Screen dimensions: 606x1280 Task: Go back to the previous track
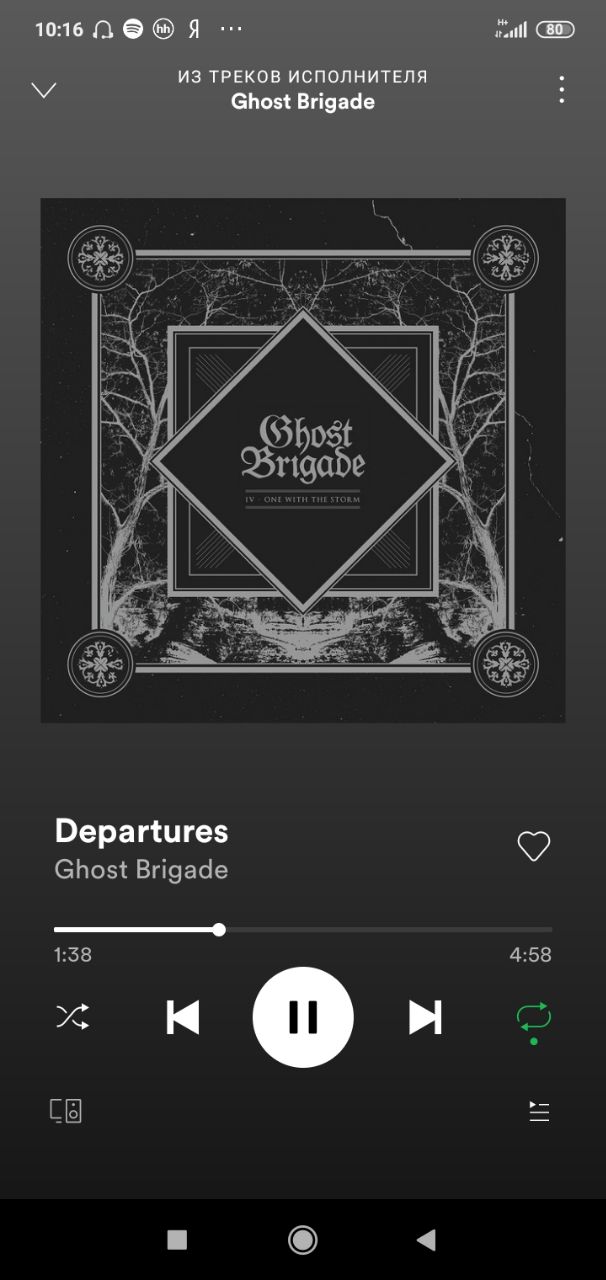[182, 1017]
